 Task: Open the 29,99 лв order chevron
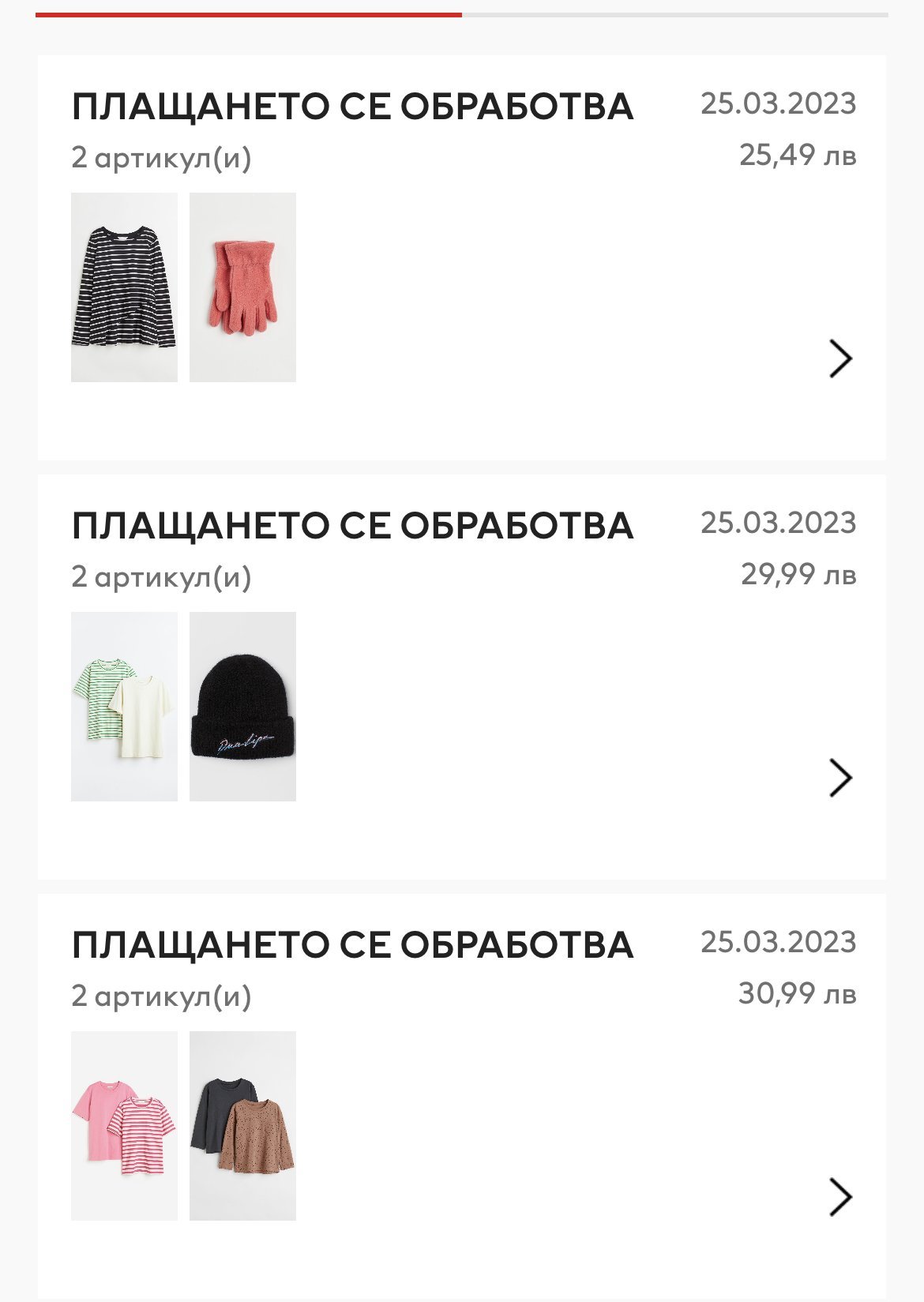click(x=840, y=779)
